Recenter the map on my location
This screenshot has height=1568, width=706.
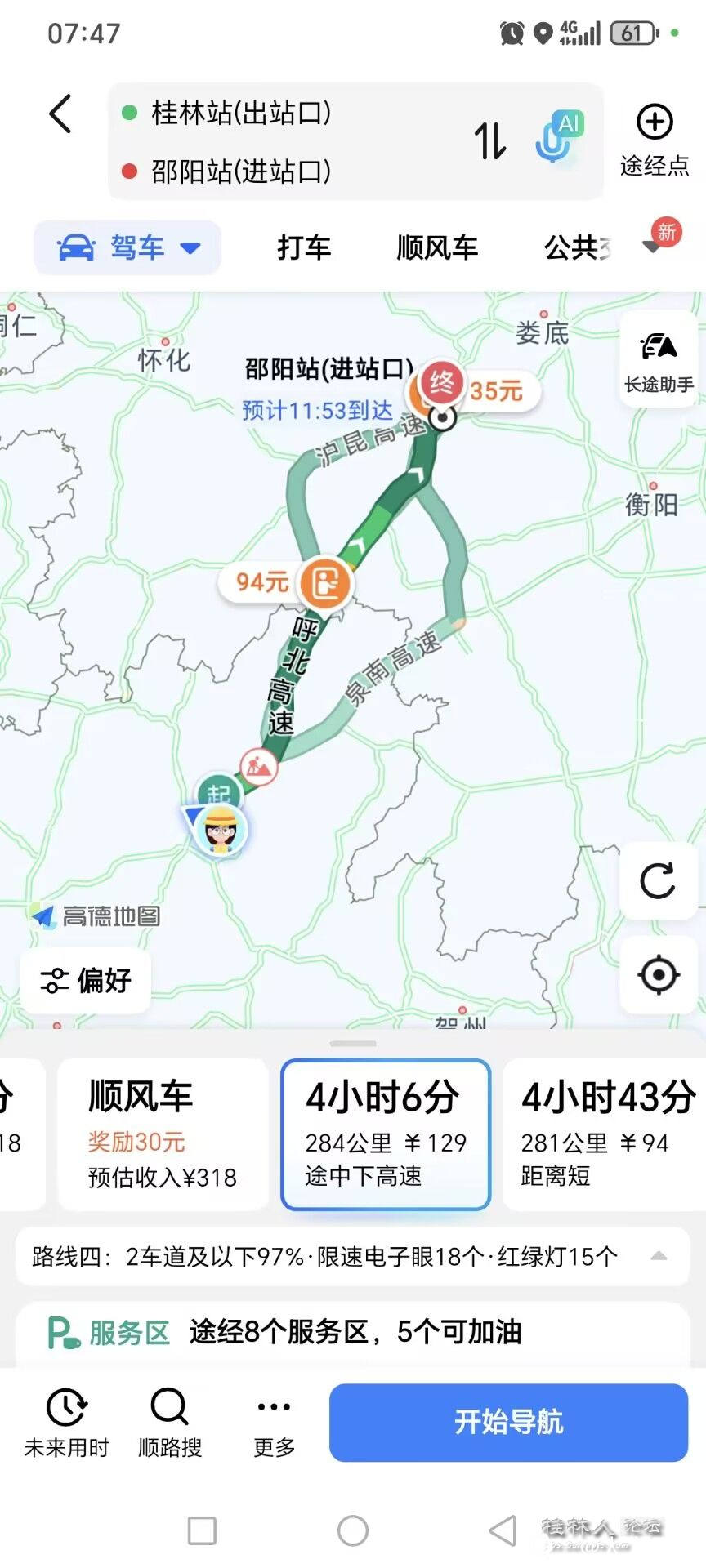tap(659, 974)
